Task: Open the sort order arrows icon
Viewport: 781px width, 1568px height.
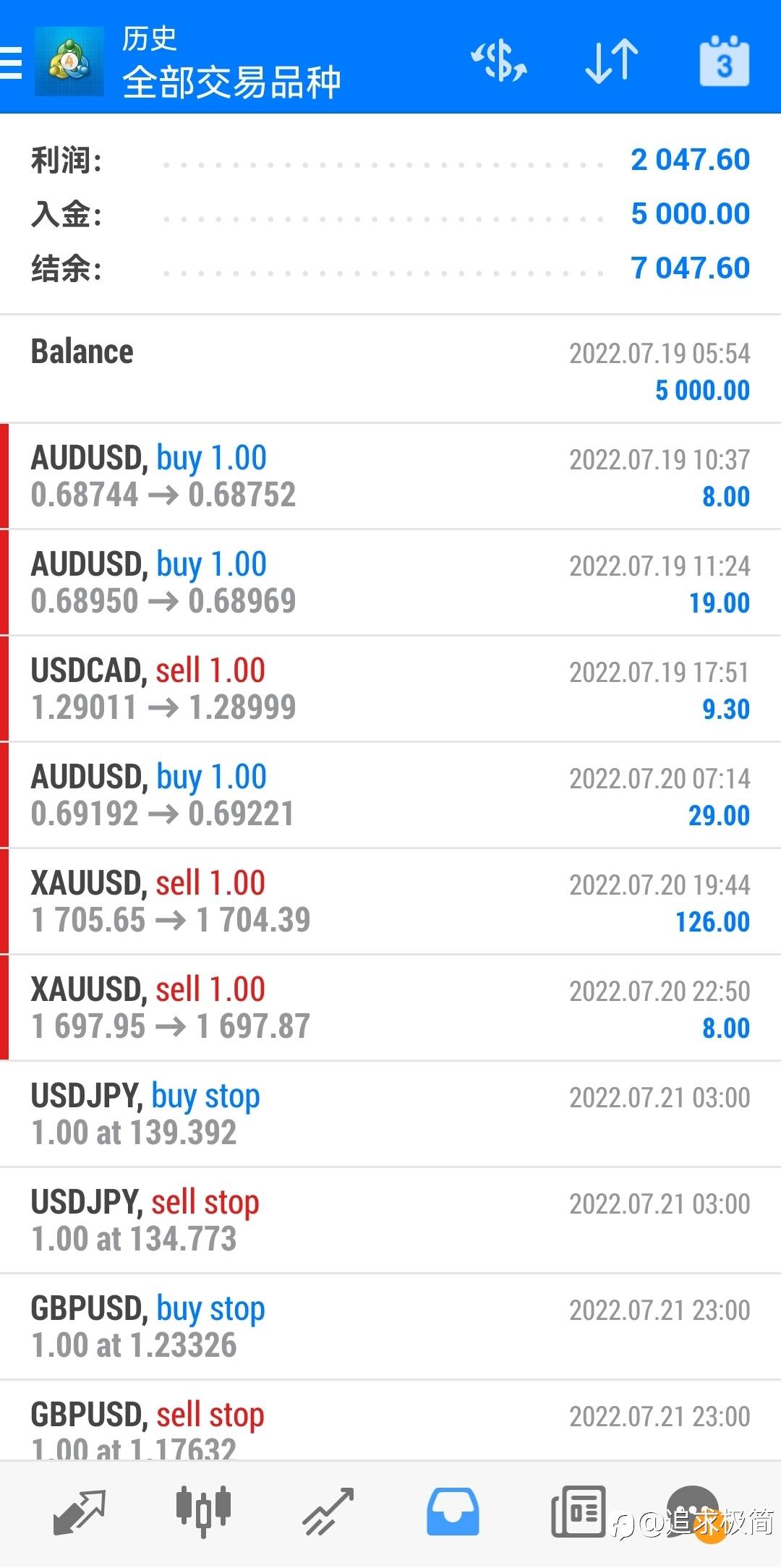Action: click(x=612, y=61)
